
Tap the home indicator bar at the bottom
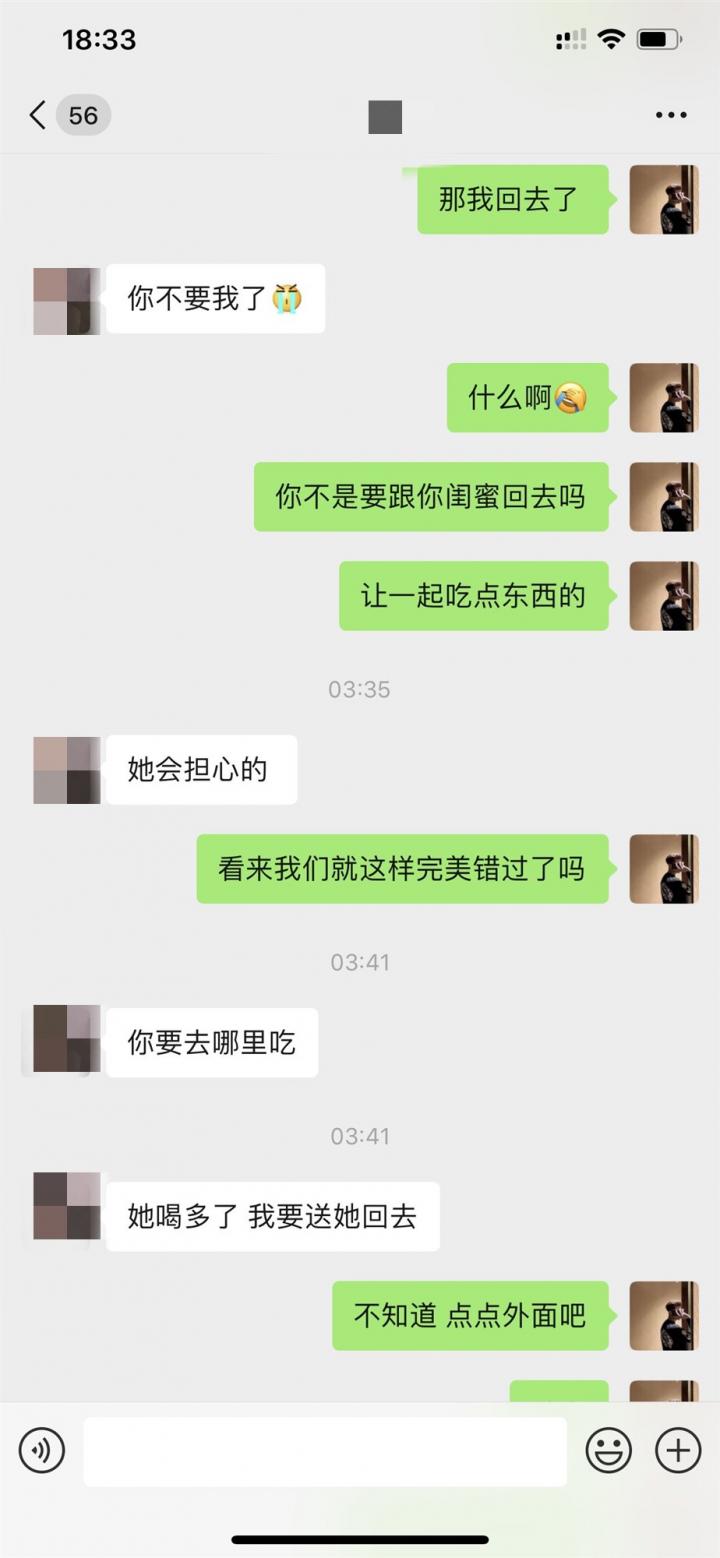[360, 1540]
